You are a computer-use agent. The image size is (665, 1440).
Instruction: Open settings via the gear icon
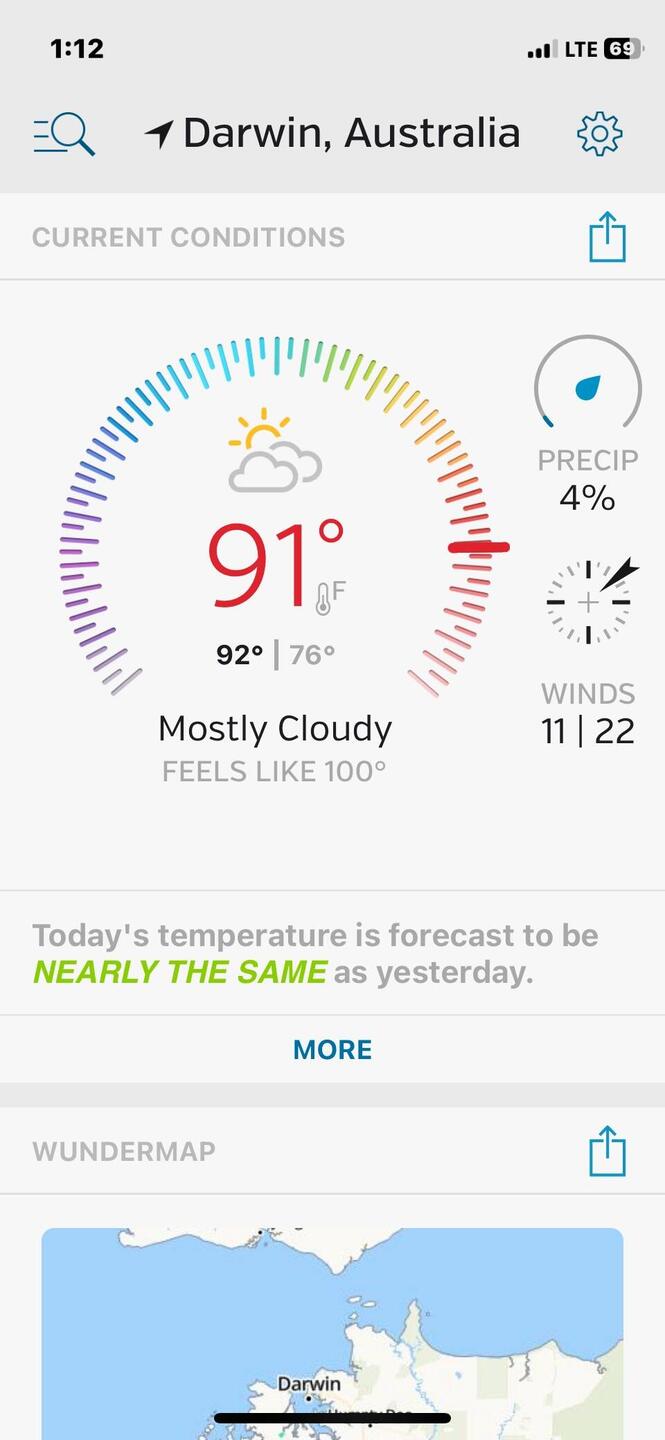point(599,134)
